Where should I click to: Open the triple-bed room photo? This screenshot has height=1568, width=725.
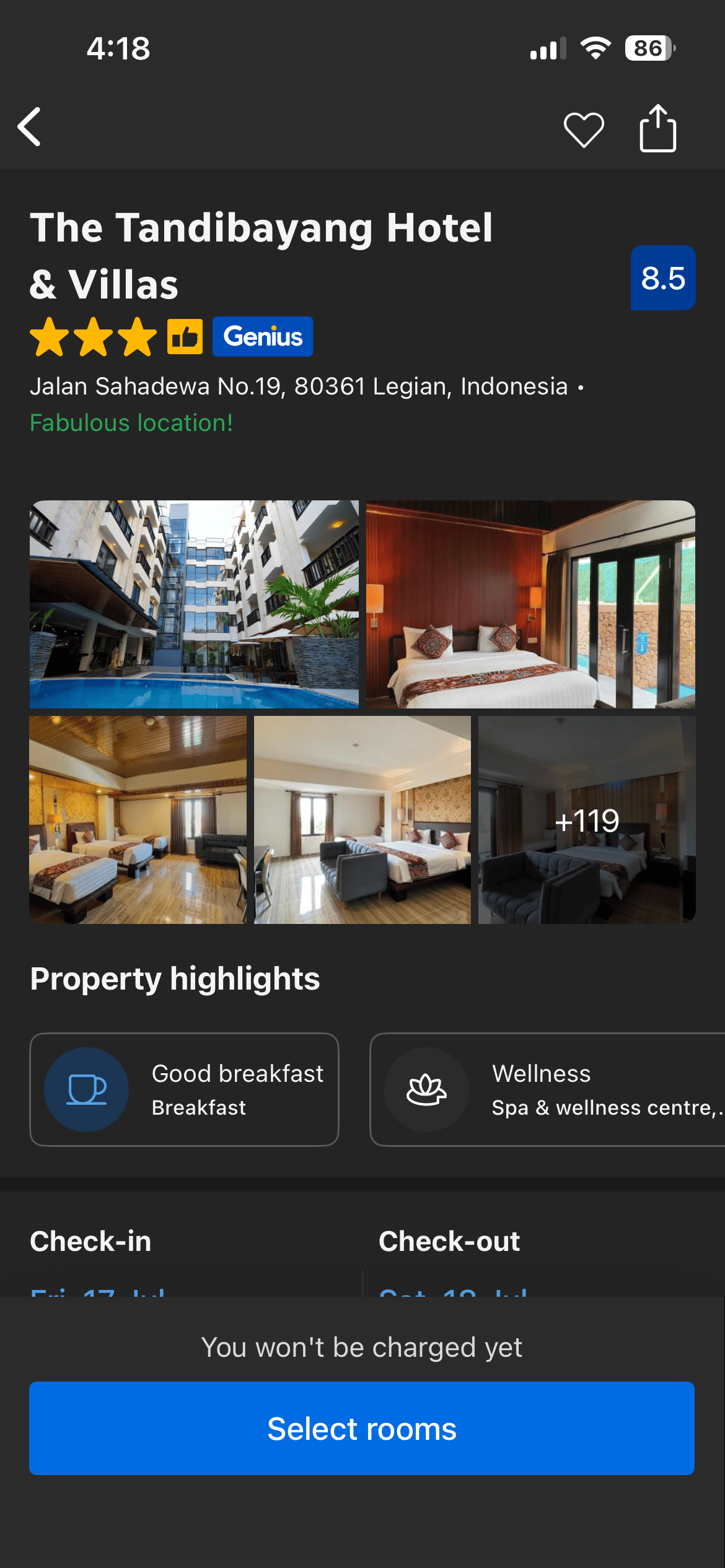(x=138, y=820)
